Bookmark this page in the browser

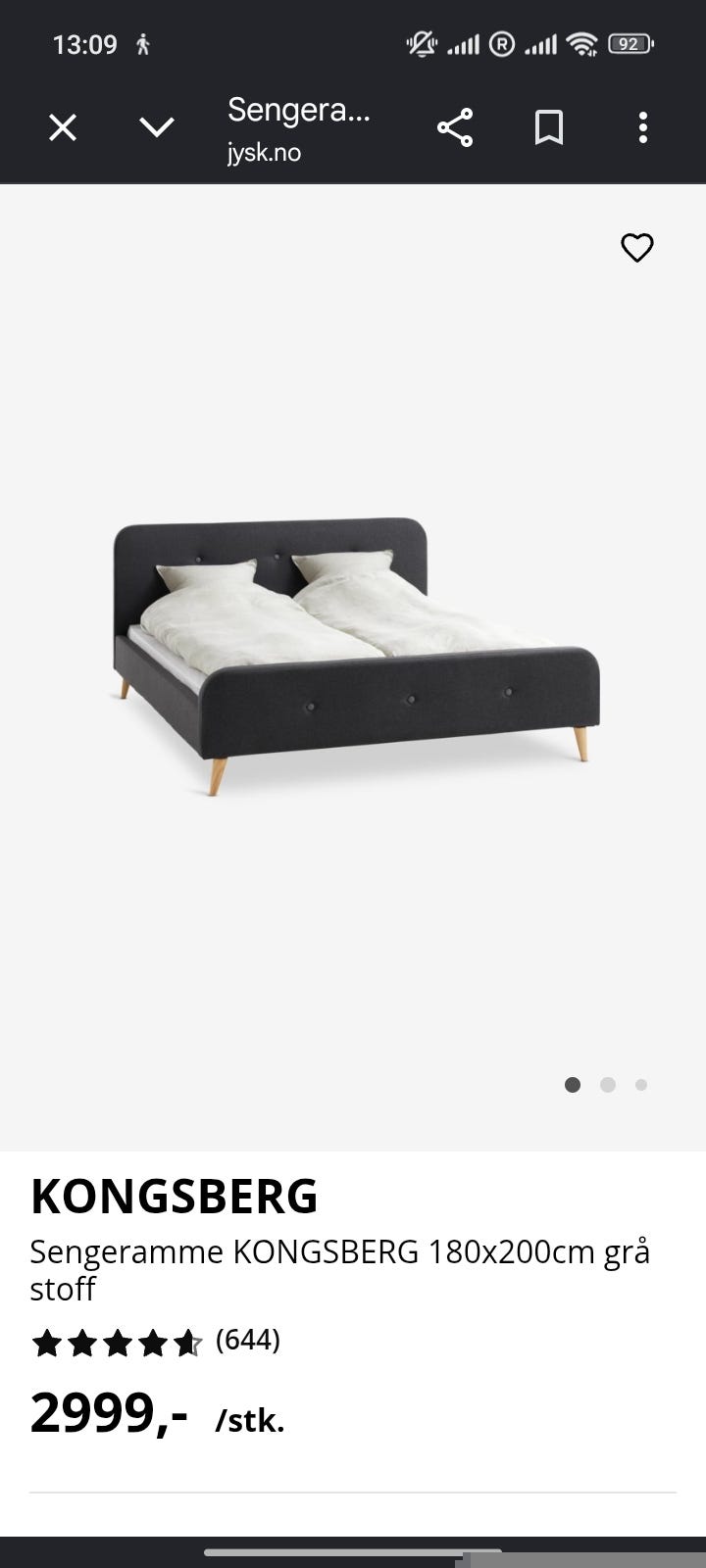[548, 127]
